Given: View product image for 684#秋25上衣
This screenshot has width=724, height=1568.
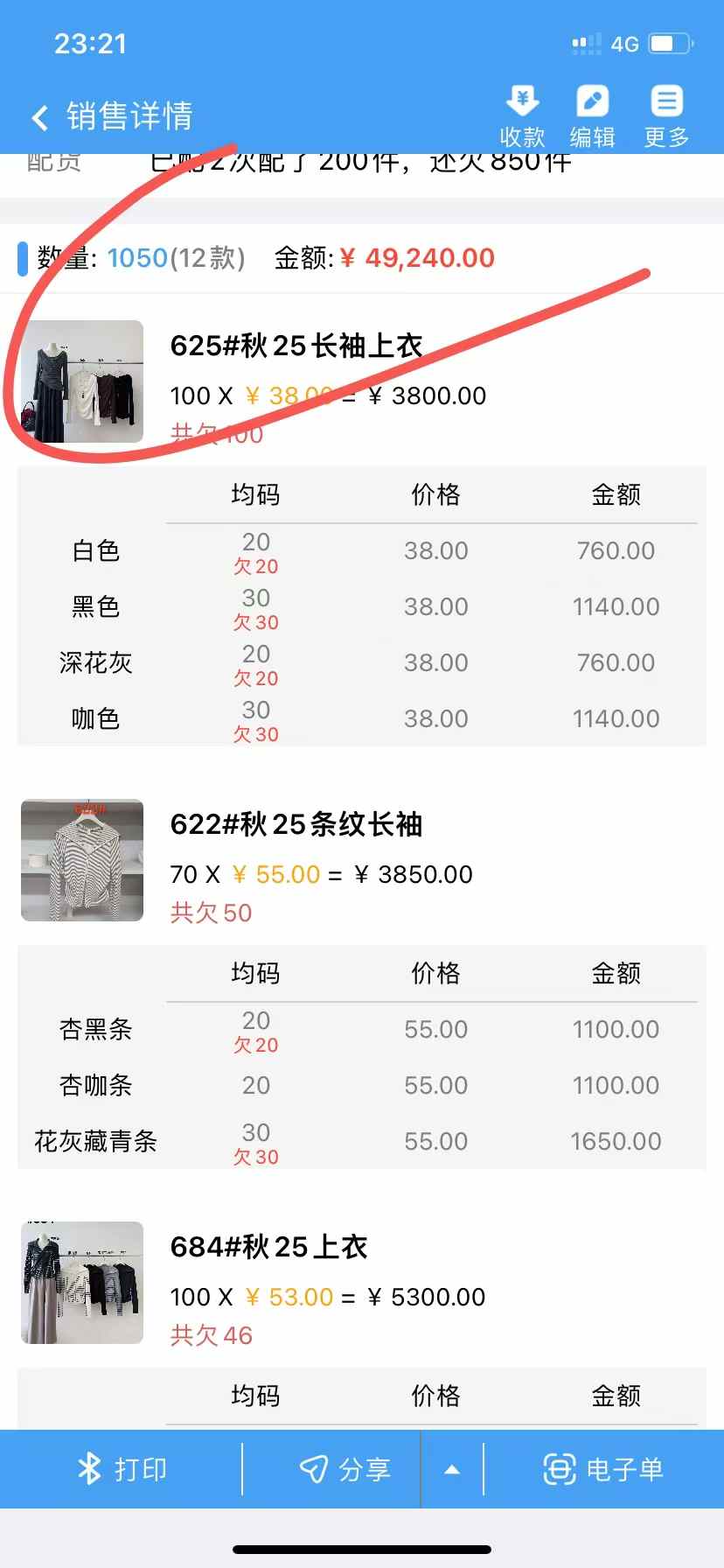Looking at the screenshot, I should tap(82, 1283).
